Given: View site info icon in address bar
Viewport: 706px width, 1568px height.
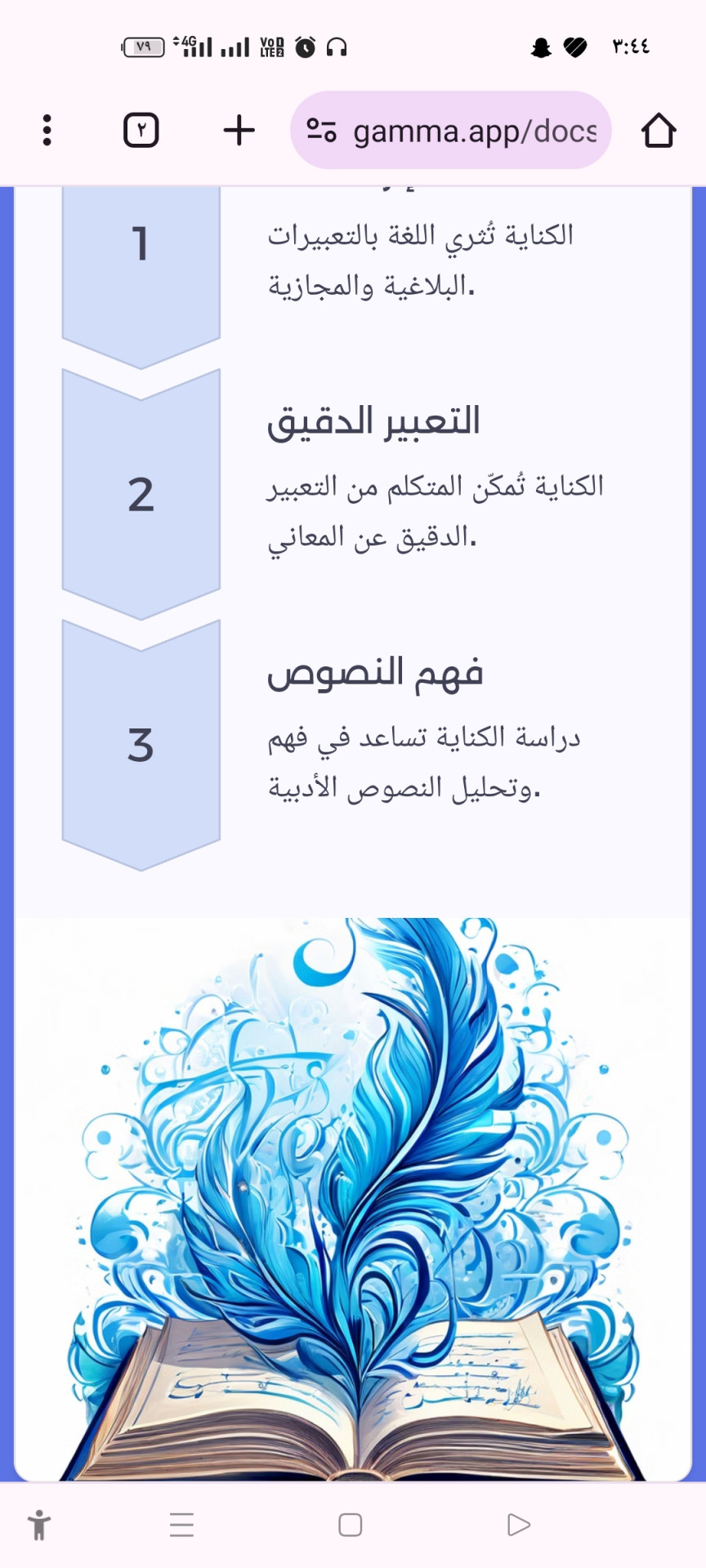Looking at the screenshot, I should point(321,131).
